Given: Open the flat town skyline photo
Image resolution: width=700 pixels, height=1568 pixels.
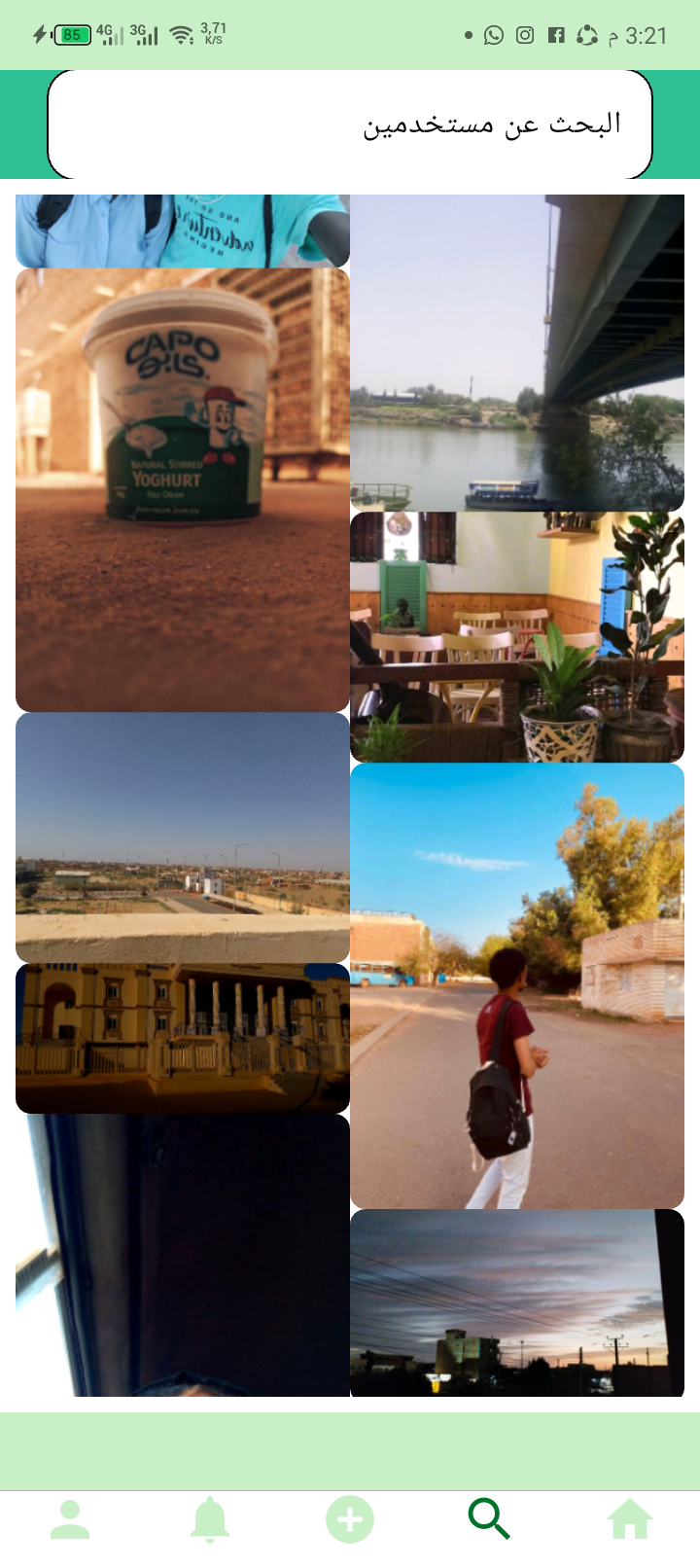Looking at the screenshot, I should [x=182, y=837].
